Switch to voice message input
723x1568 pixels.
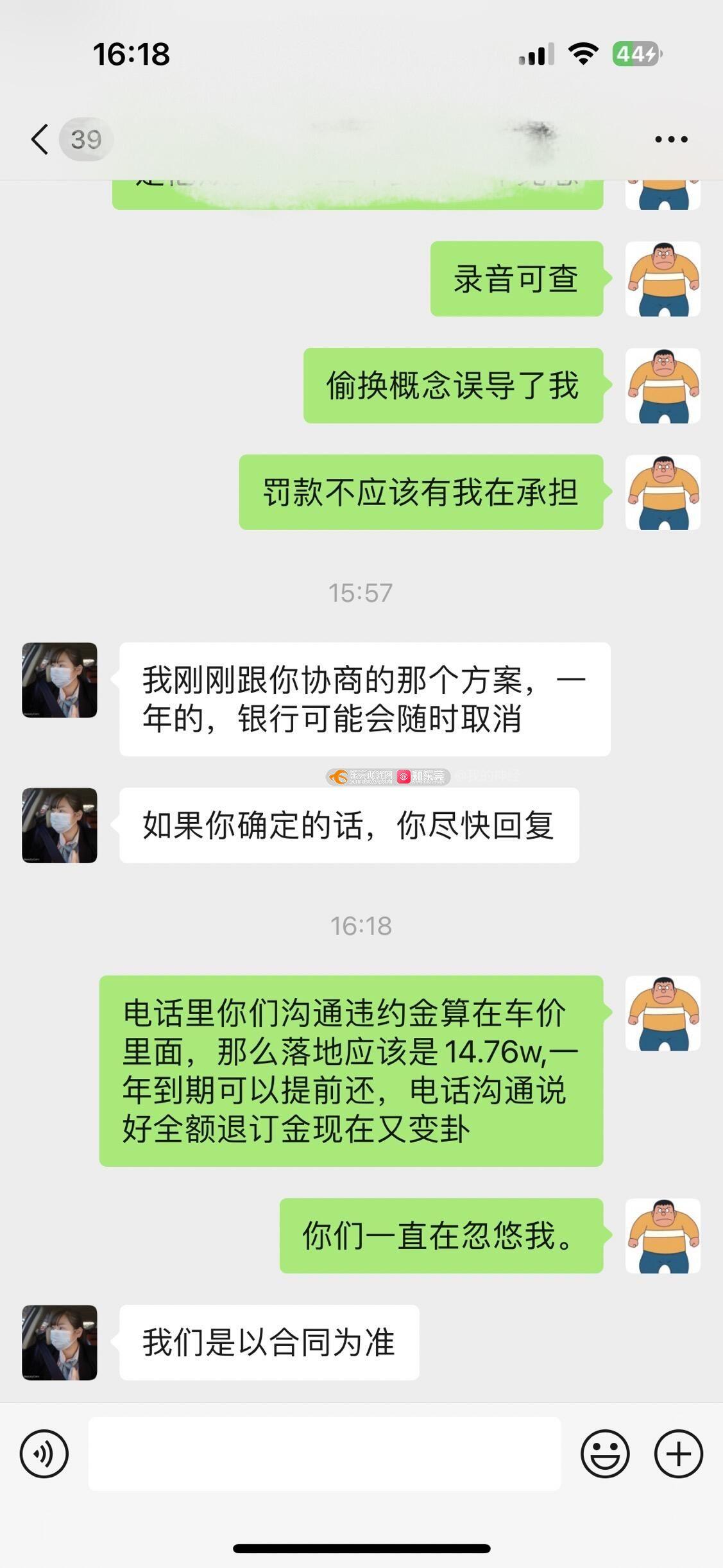44,1454
